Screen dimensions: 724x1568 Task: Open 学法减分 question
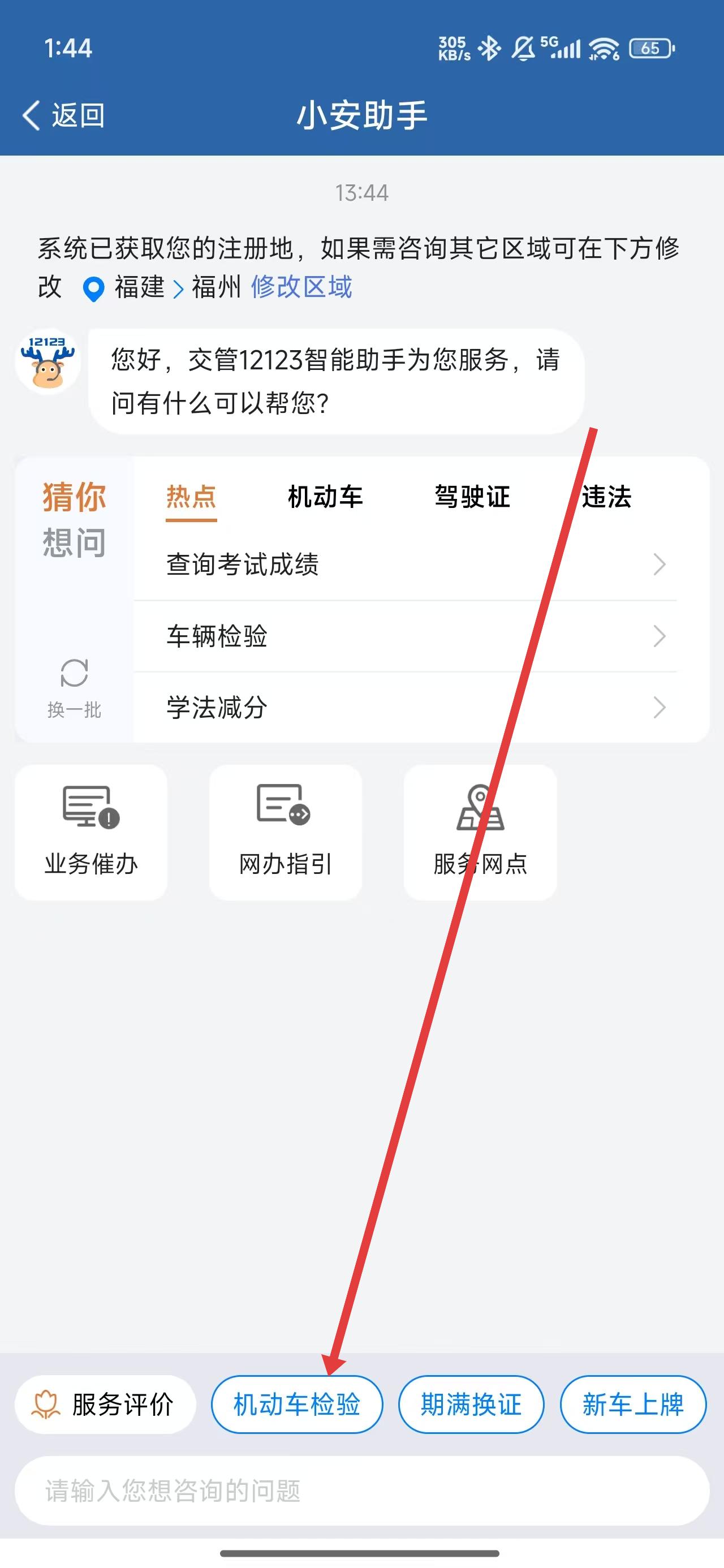tap(405, 707)
